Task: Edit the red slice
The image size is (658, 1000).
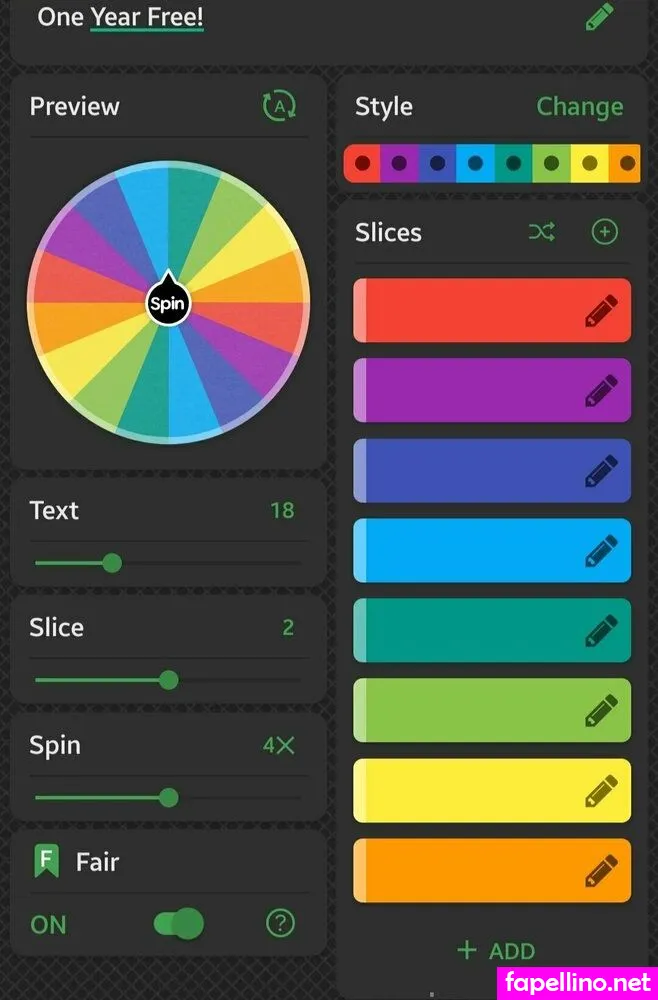Action: click(600, 311)
